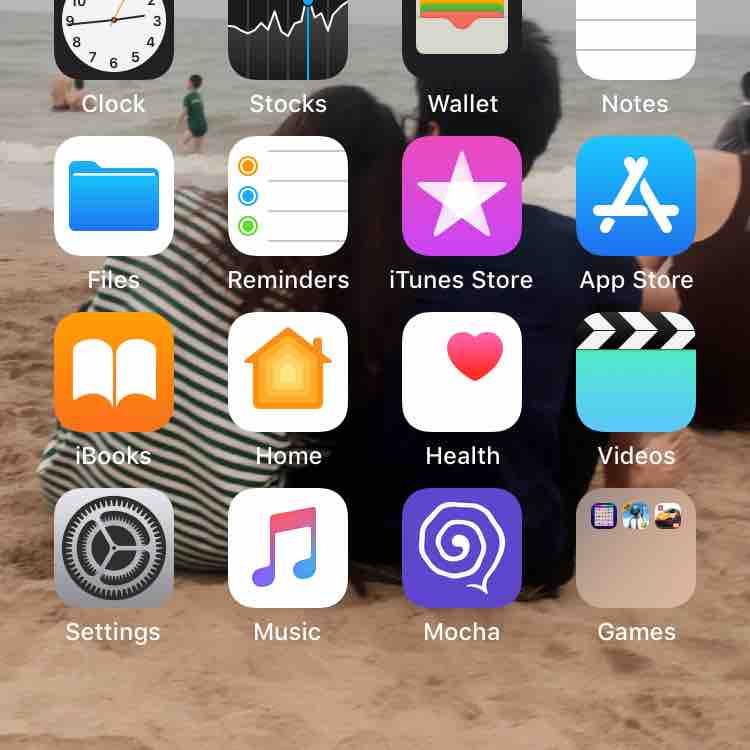Viewport: 750px width, 750px height.
Task: Open the Home app
Action: [288, 372]
